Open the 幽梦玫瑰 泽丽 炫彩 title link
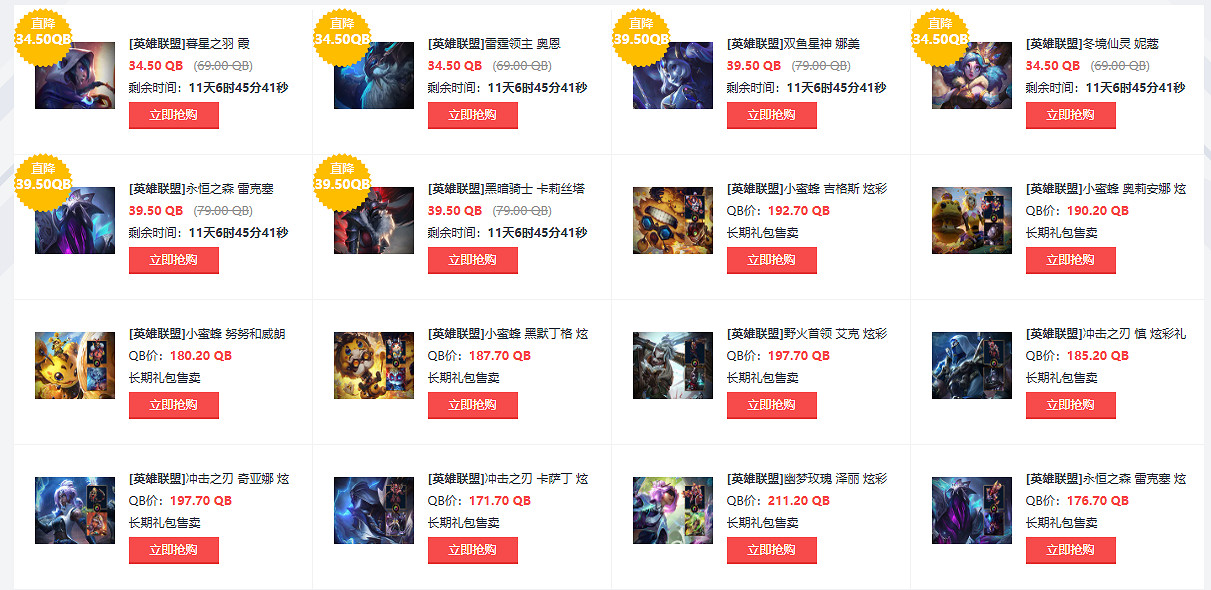The height and width of the screenshot is (590, 1211). tap(806, 479)
